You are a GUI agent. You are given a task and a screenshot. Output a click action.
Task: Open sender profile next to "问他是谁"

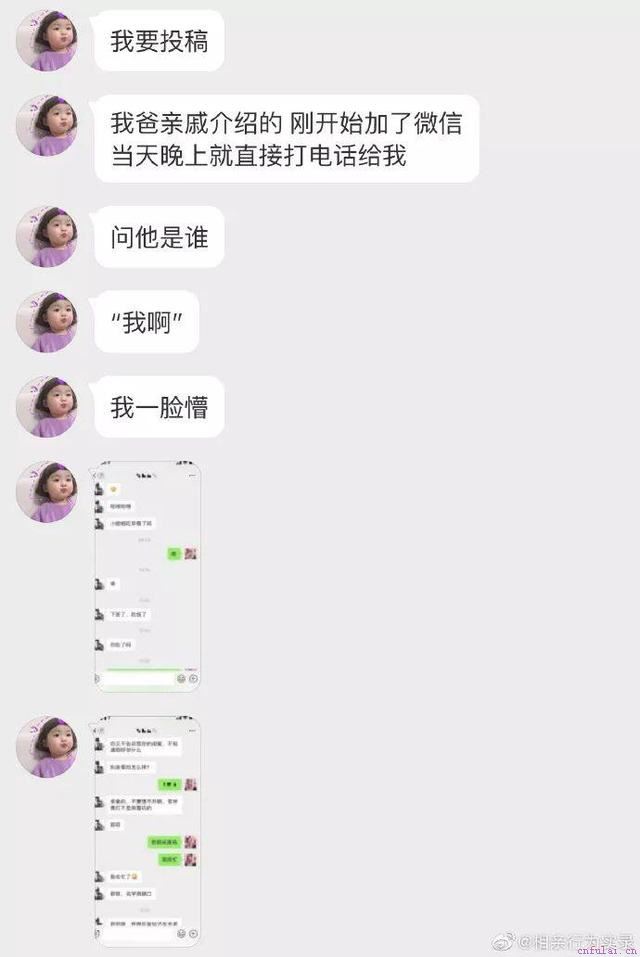coord(47,237)
